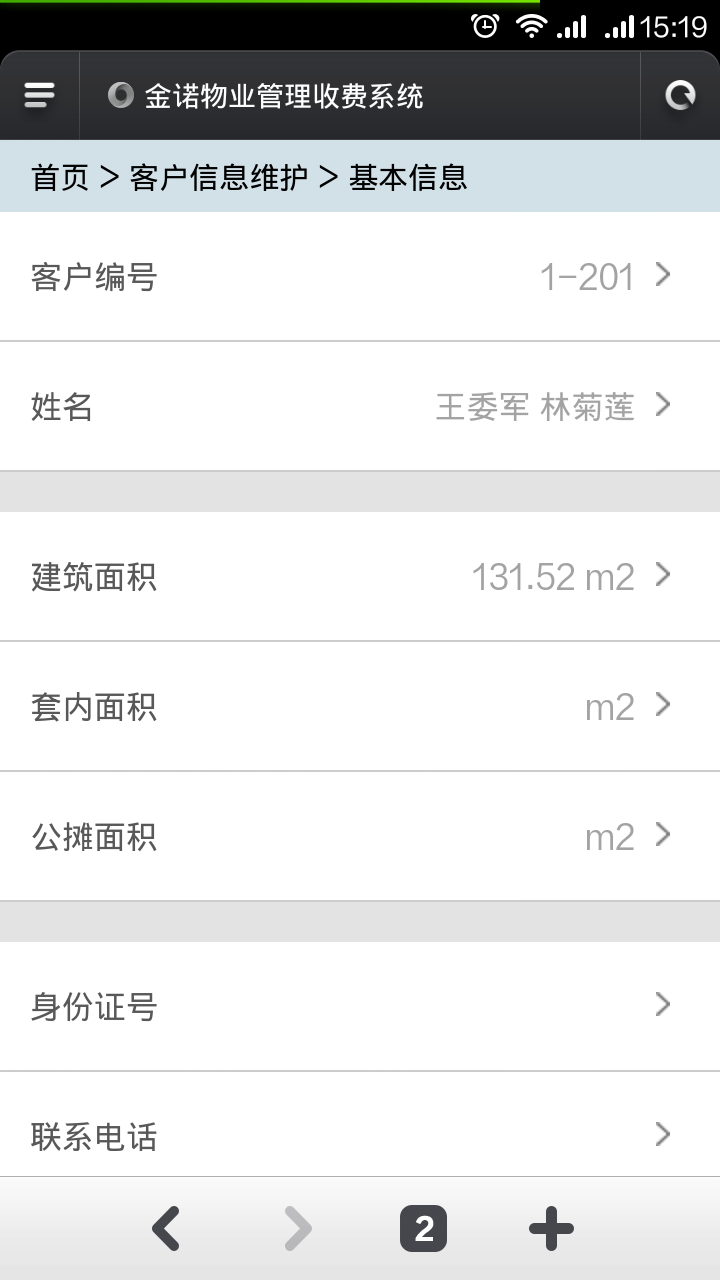Image resolution: width=720 pixels, height=1280 pixels.
Task: Open the tab switcher showing 2
Action: [x=423, y=1229]
